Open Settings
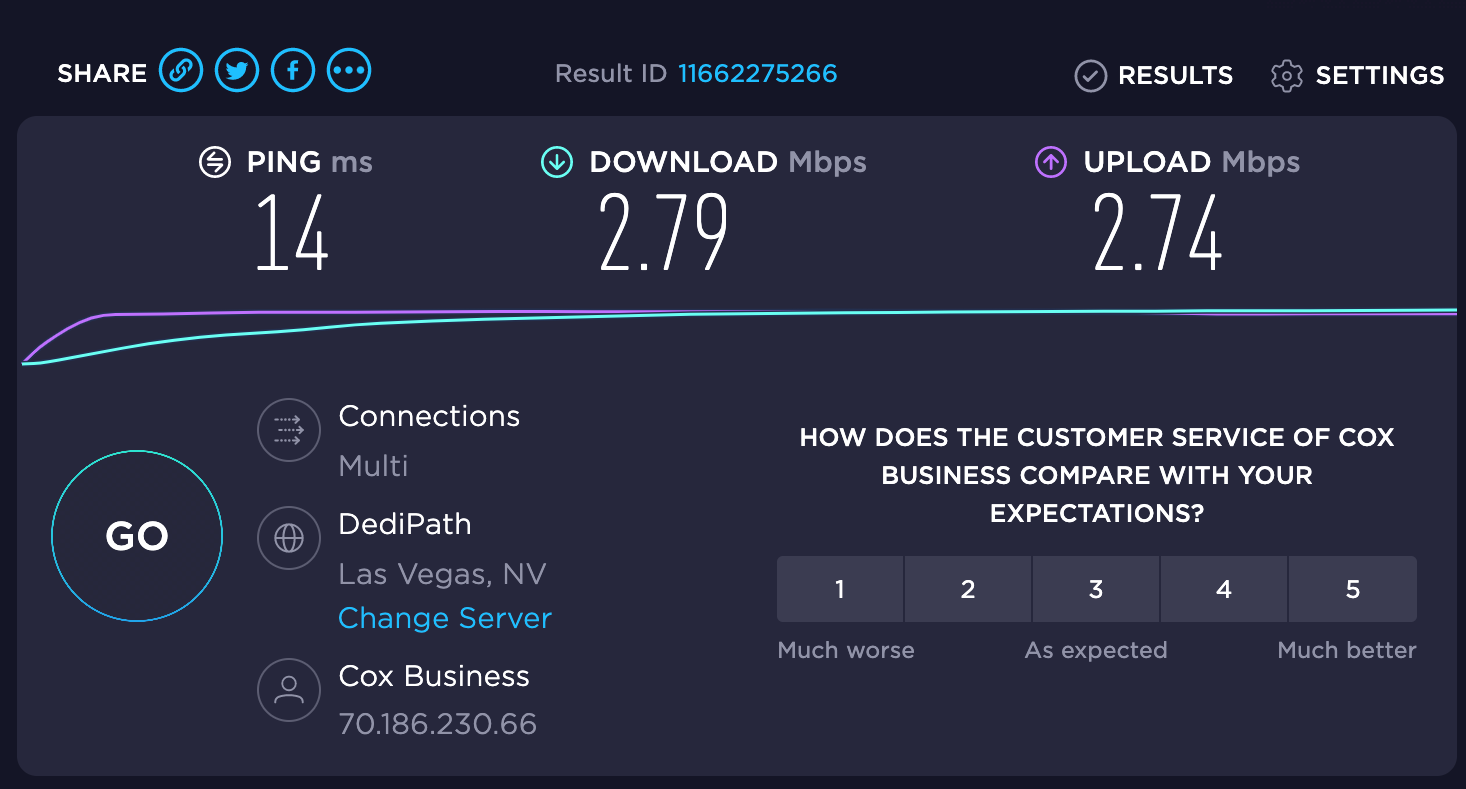1466x789 pixels. point(1357,76)
